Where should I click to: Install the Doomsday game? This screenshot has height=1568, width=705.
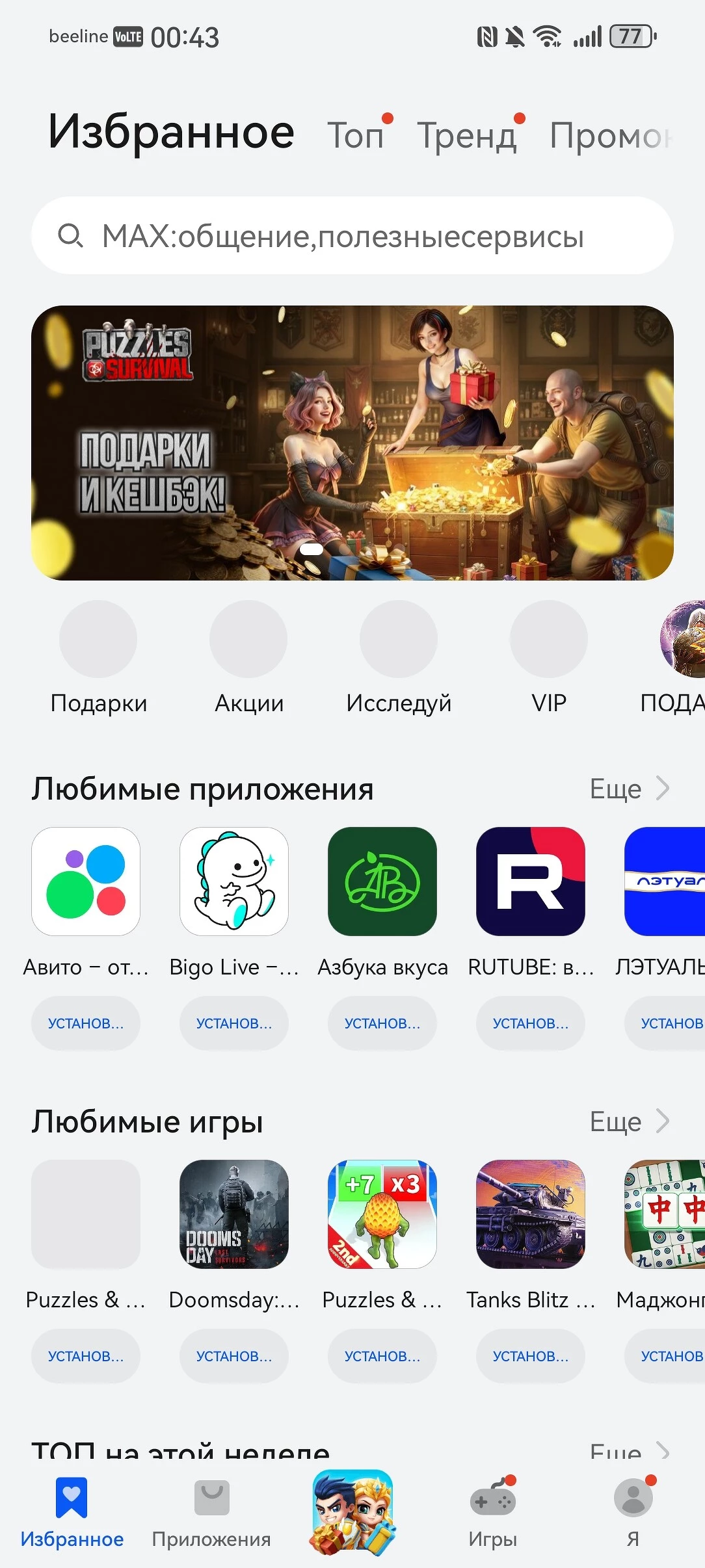click(x=234, y=1356)
